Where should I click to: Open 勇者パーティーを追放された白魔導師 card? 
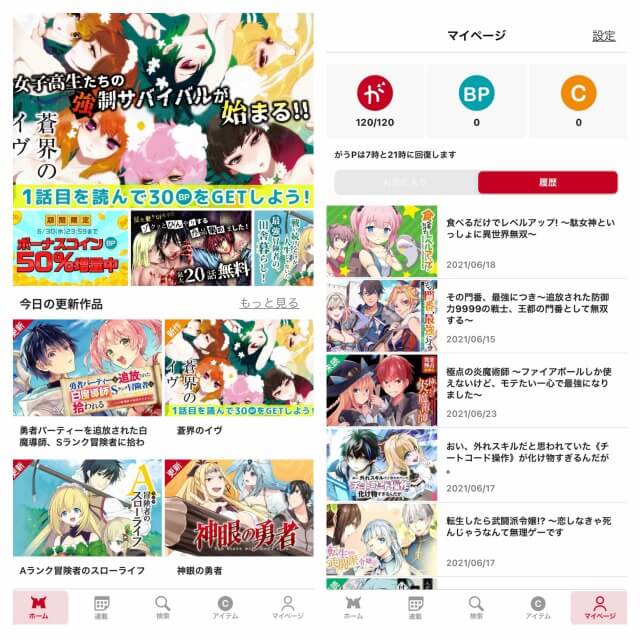point(86,376)
